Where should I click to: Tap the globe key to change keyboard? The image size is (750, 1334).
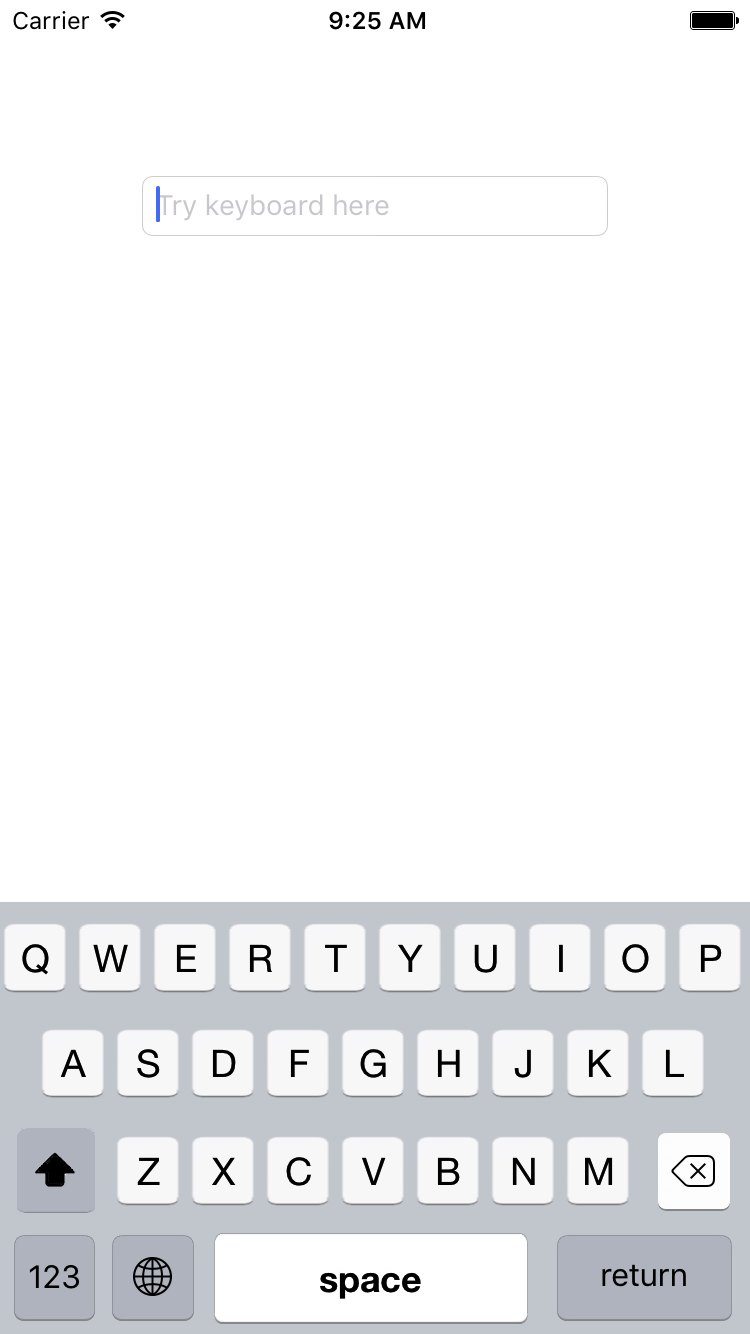point(153,1277)
